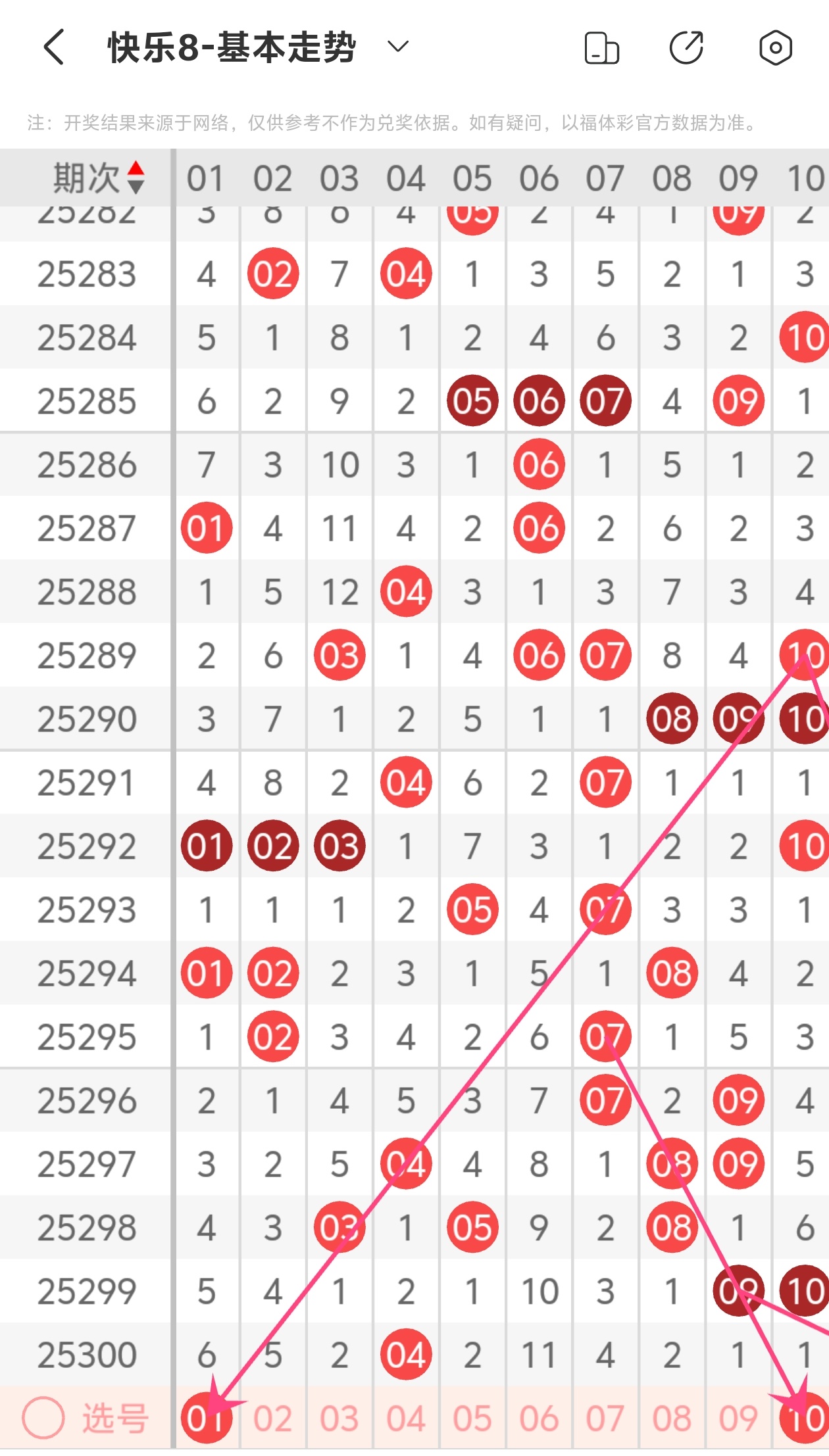Select number 02 in the 选号 row
829x1456 pixels.
(273, 1418)
